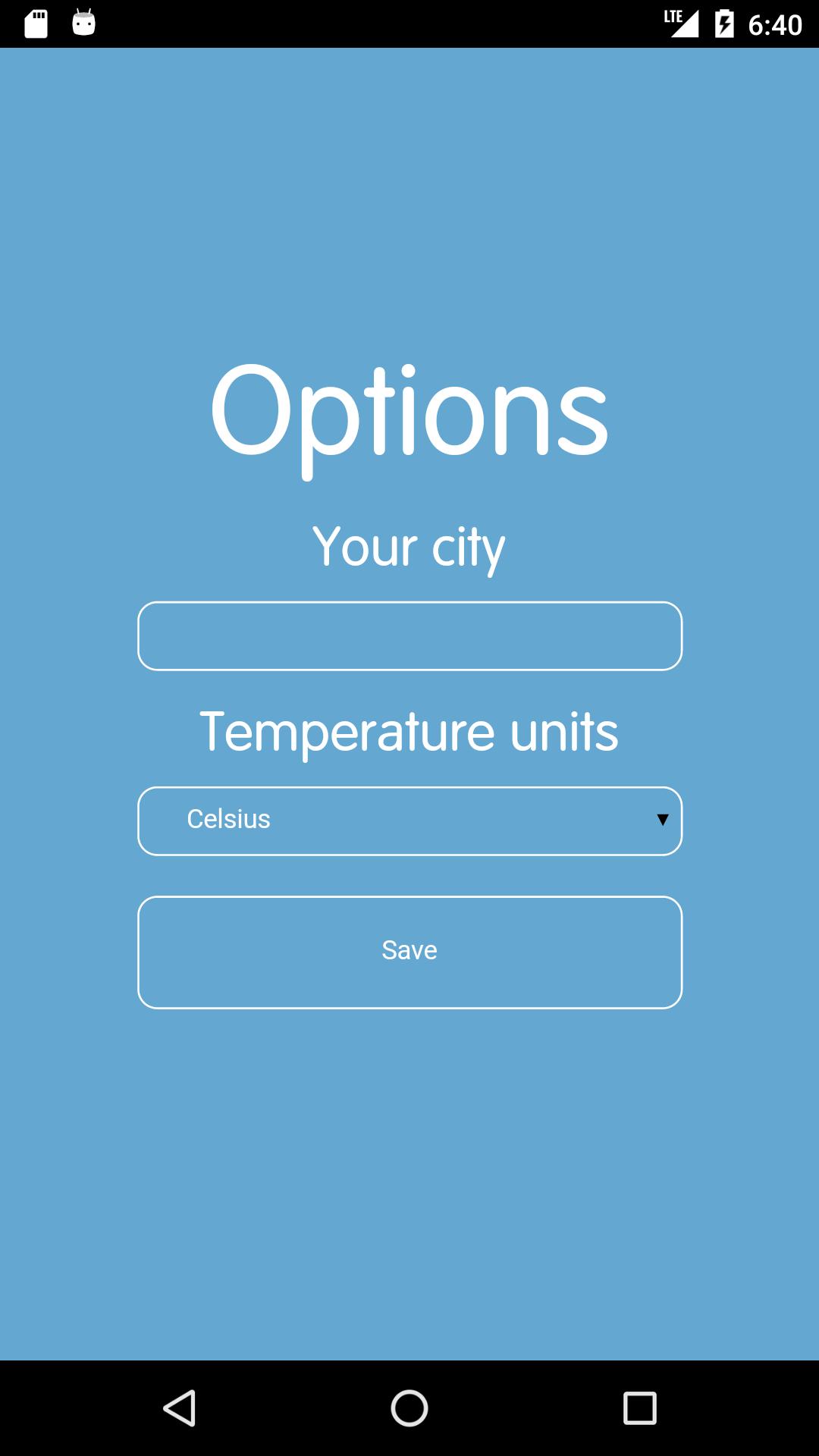Image resolution: width=819 pixels, height=1456 pixels.
Task: Tap the Your city text field
Action: [x=409, y=635]
